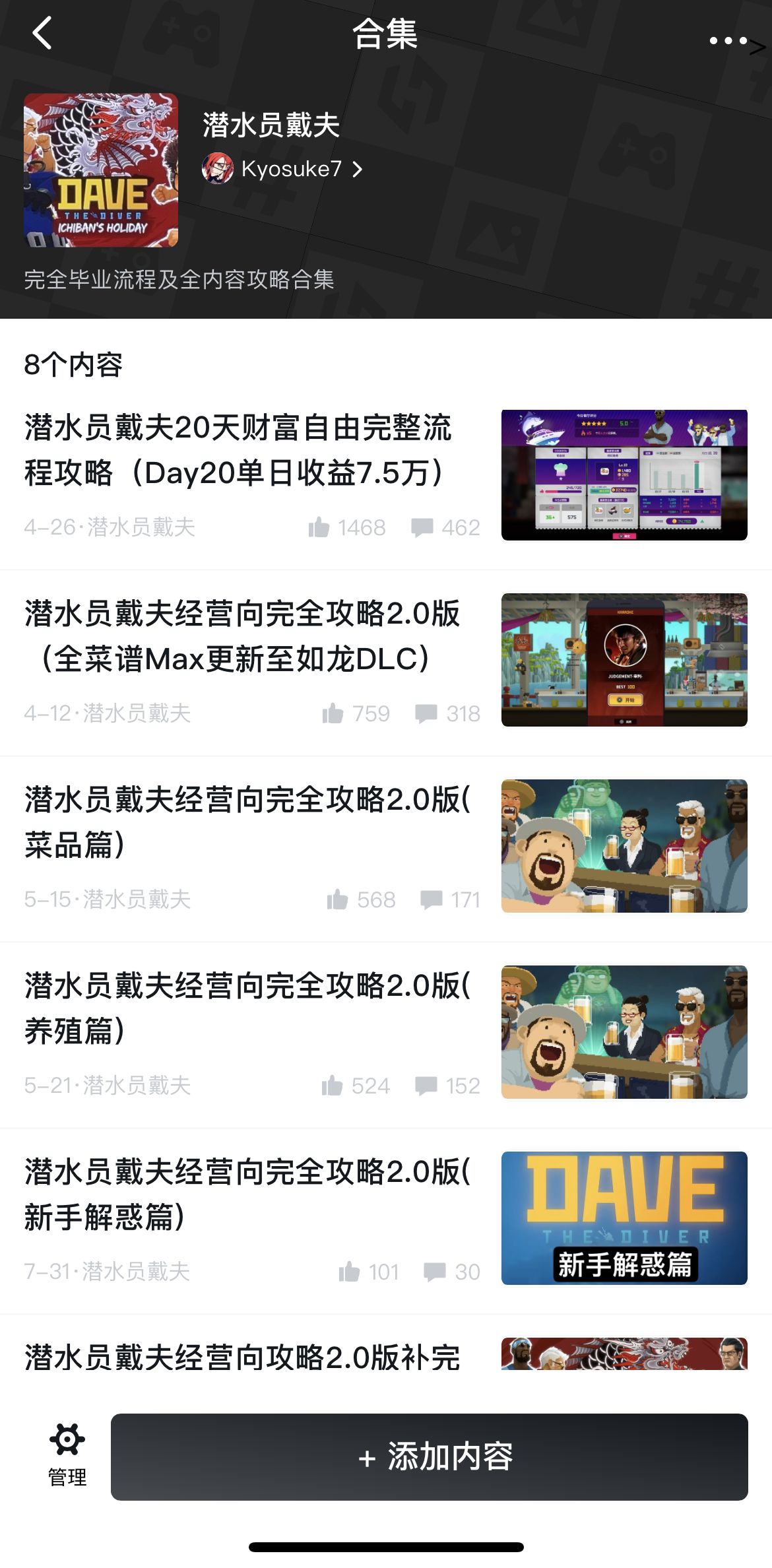Open the 经营向完全攻略2.0版 菜品篇 post
Viewport: 772px width, 1568px height.
point(247,822)
